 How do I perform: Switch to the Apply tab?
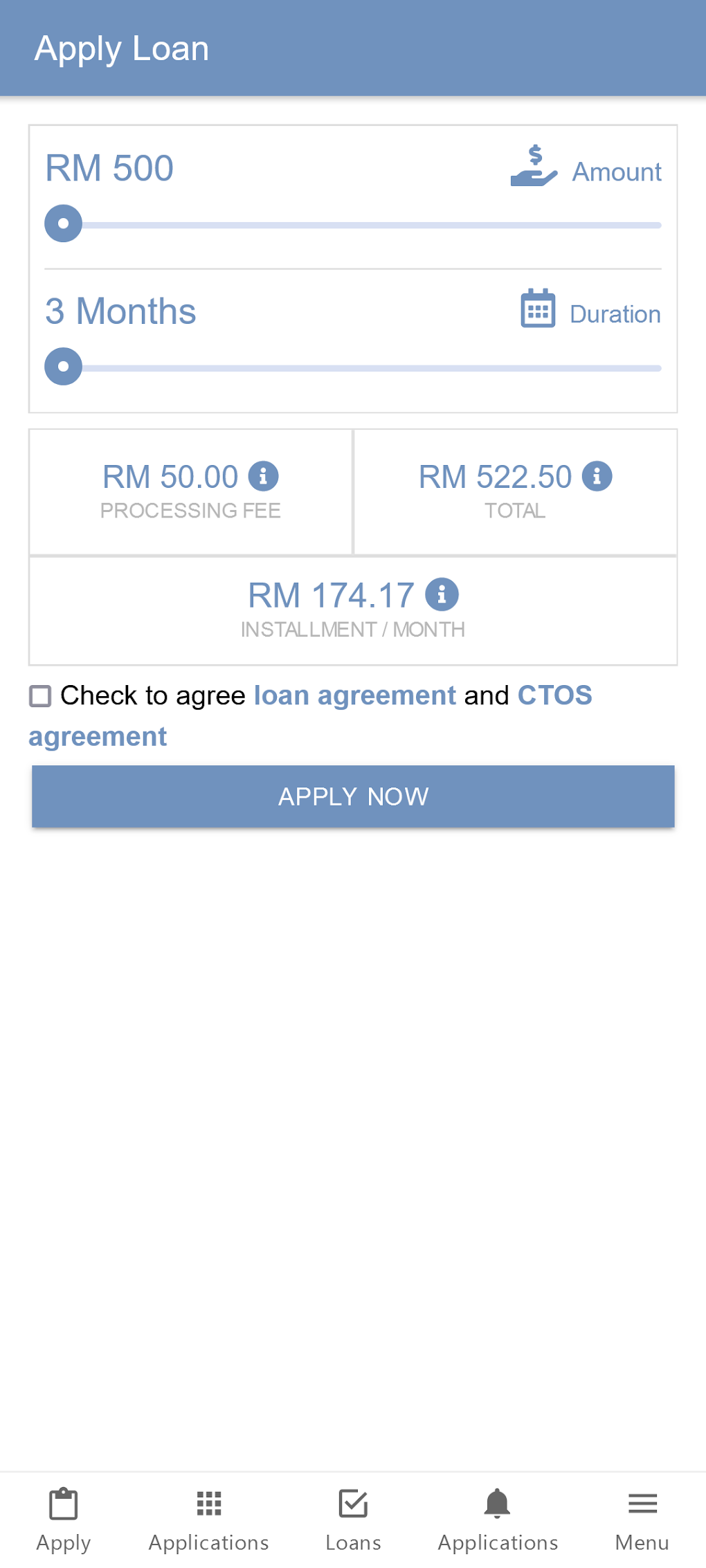(x=64, y=1519)
